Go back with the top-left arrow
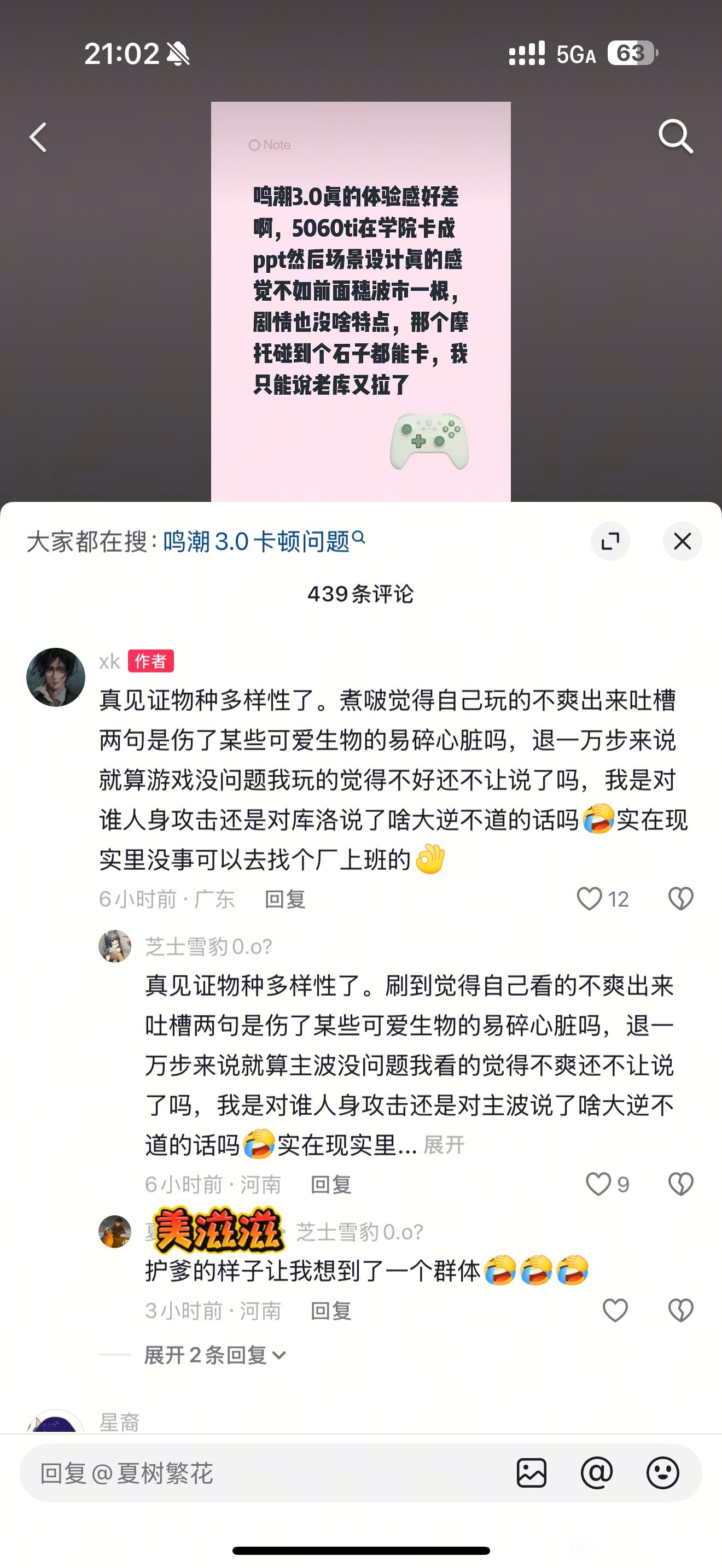The image size is (722, 1568). click(x=38, y=137)
